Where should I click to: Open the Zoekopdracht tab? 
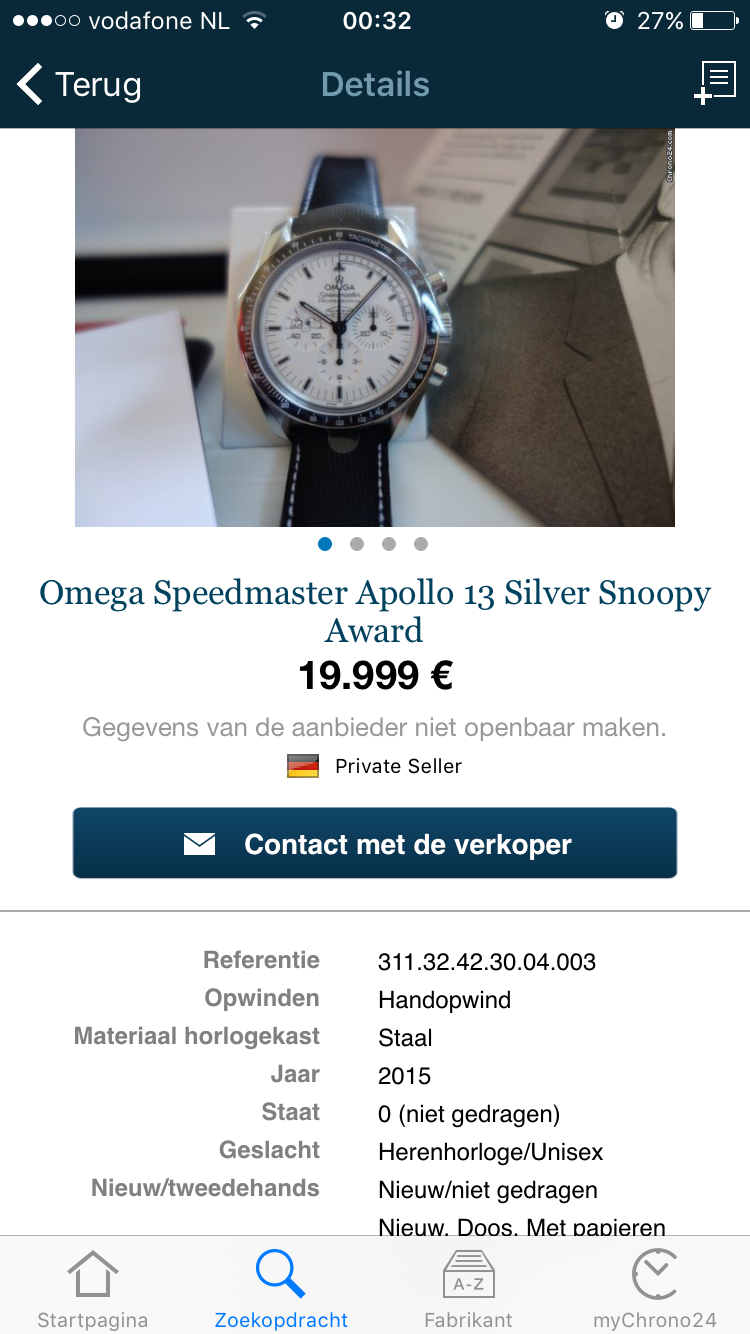[281, 1288]
